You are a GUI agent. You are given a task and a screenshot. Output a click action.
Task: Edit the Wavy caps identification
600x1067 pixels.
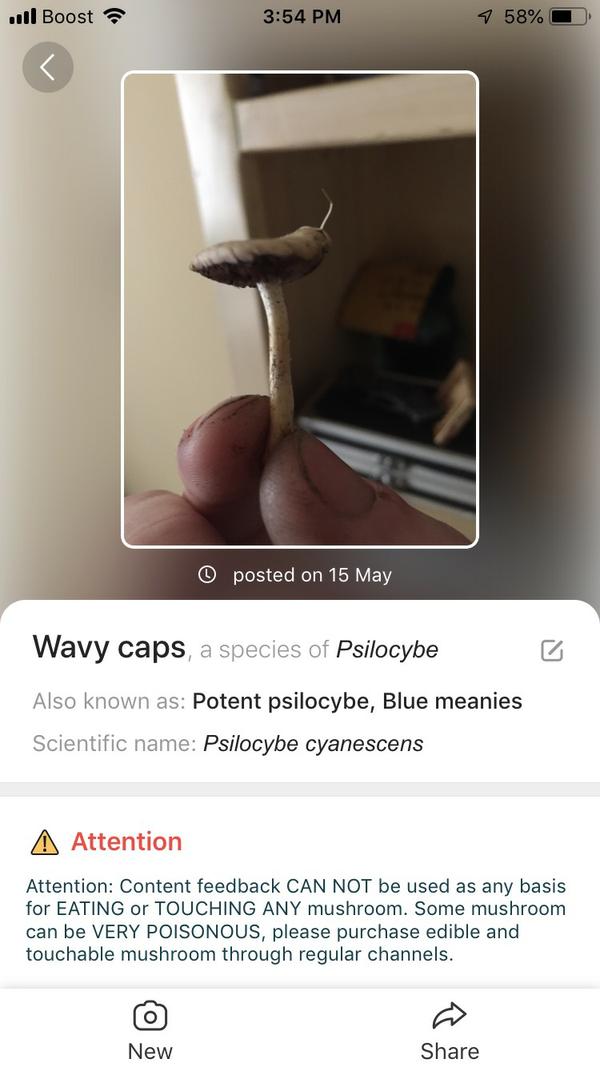point(551,650)
